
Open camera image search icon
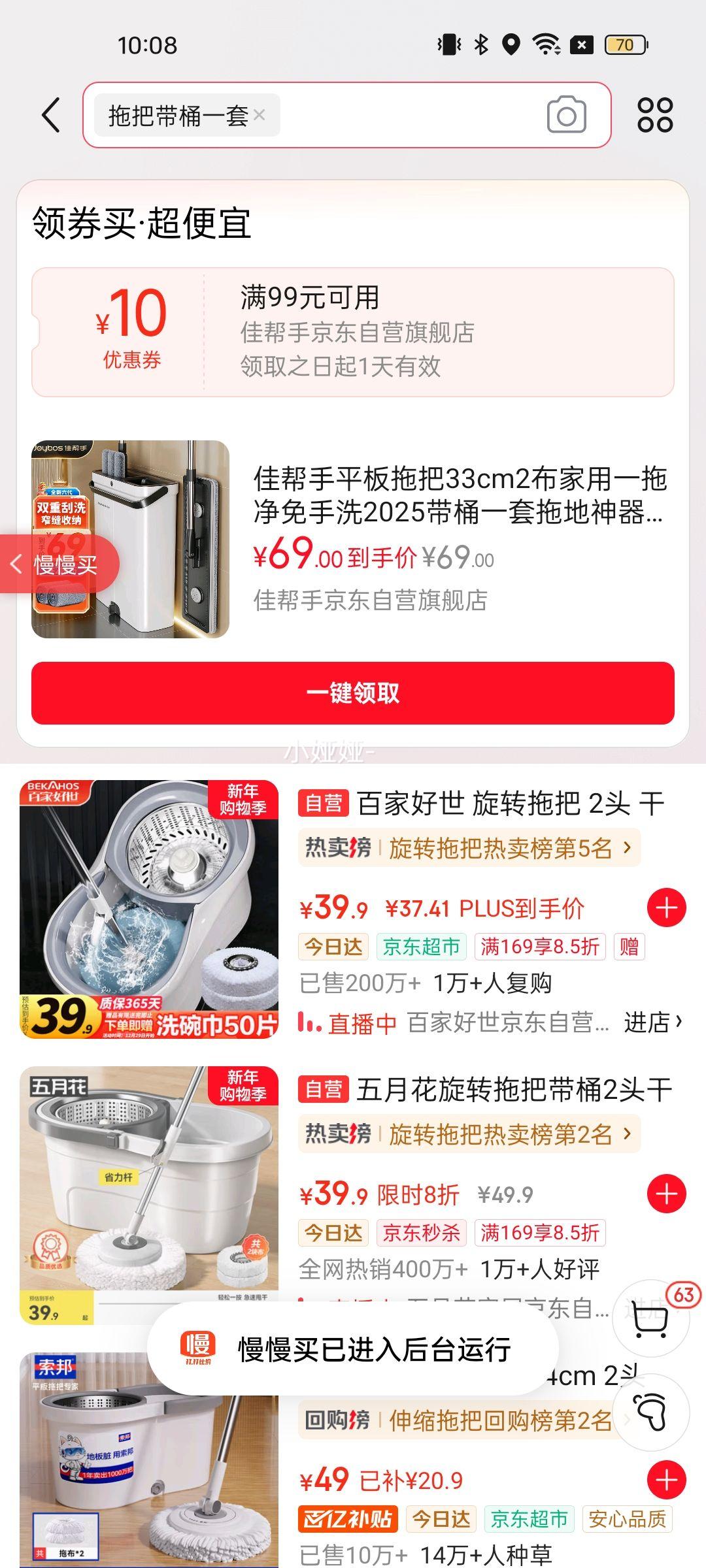566,115
